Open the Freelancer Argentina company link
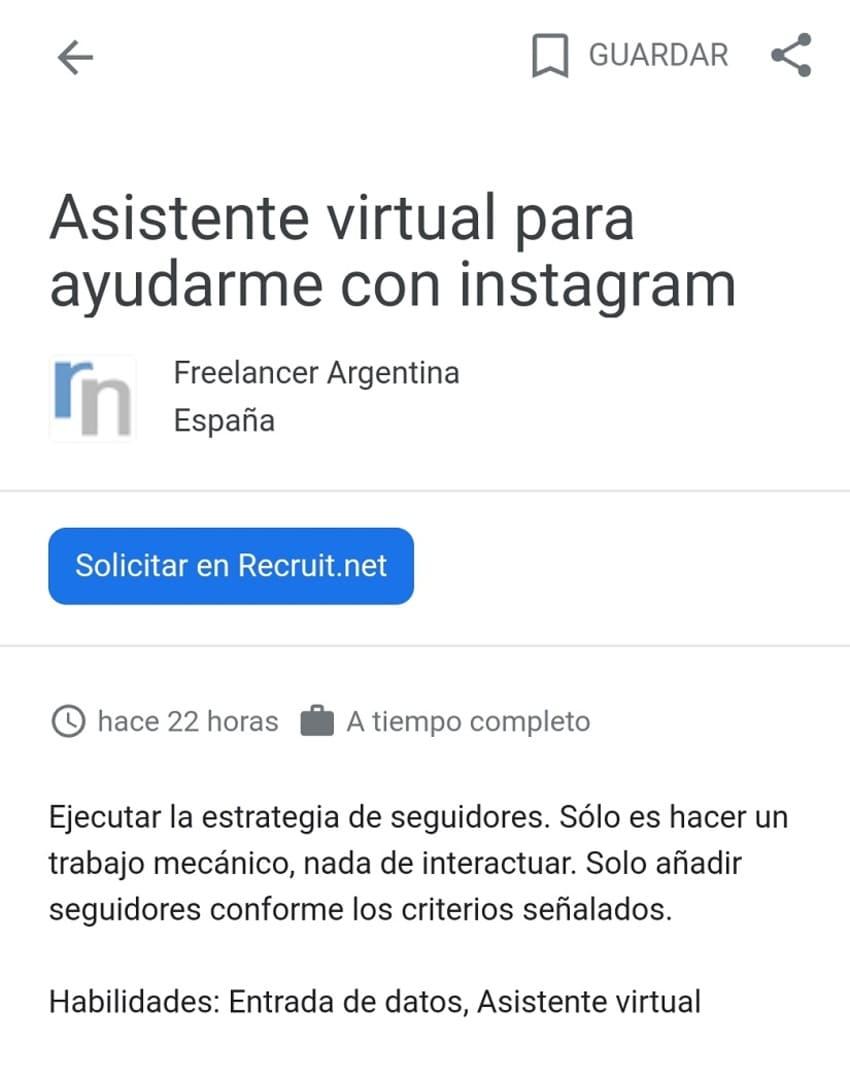The image size is (850, 1077). (317, 372)
